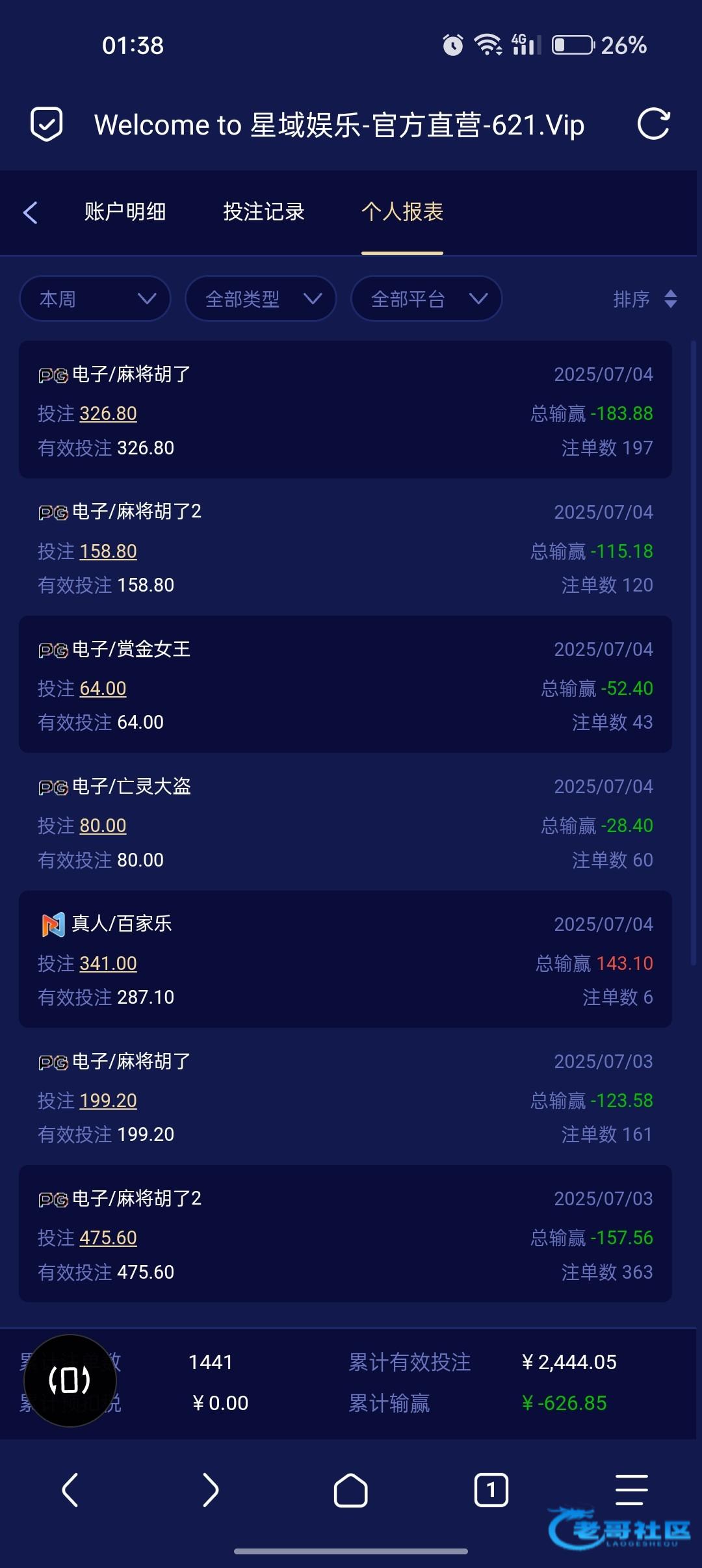Go to the browser home page
The width and height of the screenshot is (702, 1568).
(351, 1490)
